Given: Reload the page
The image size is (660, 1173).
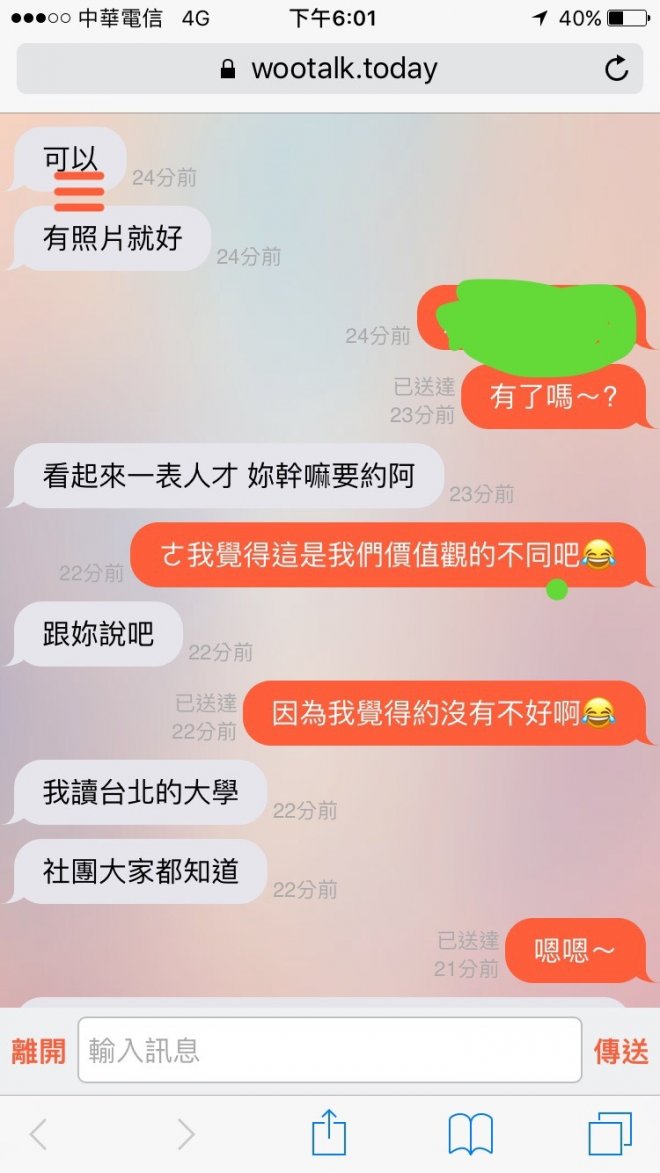Looking at the screenshot, I should (x=616, y=69).
